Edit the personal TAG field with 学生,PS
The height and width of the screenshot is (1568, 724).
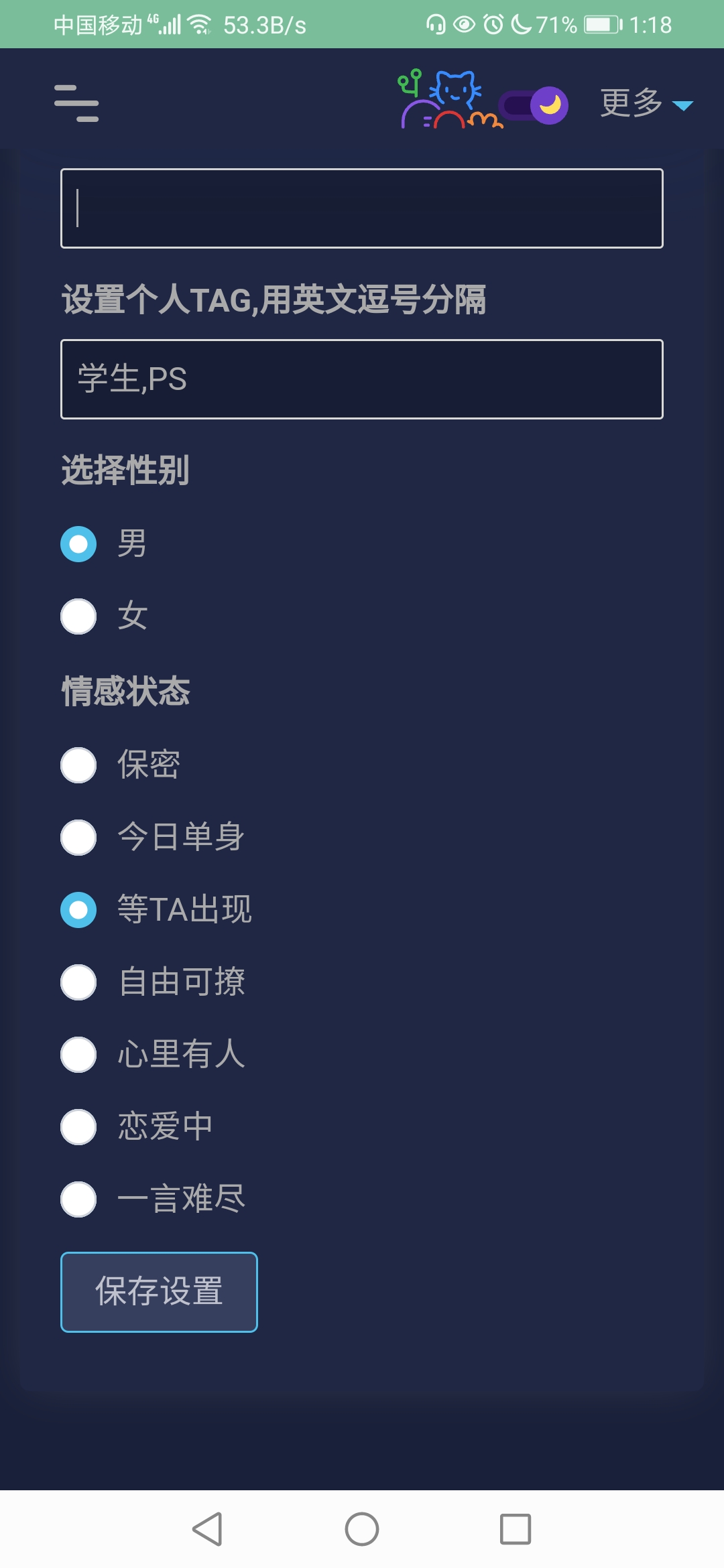click(x=362, y=379)
